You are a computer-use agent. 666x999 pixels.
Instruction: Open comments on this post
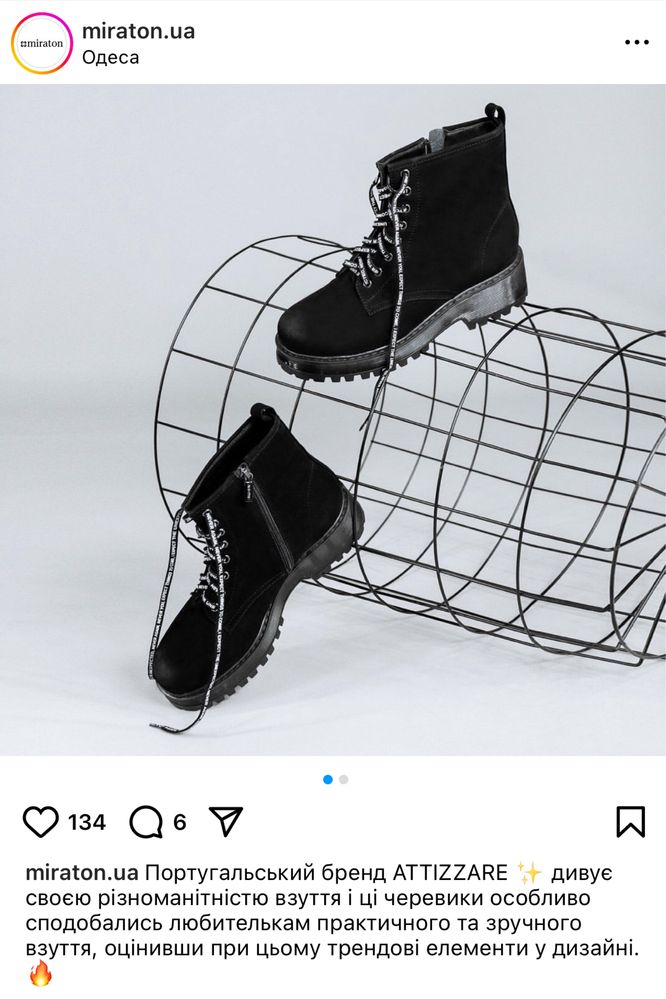[x=146, y=822]
